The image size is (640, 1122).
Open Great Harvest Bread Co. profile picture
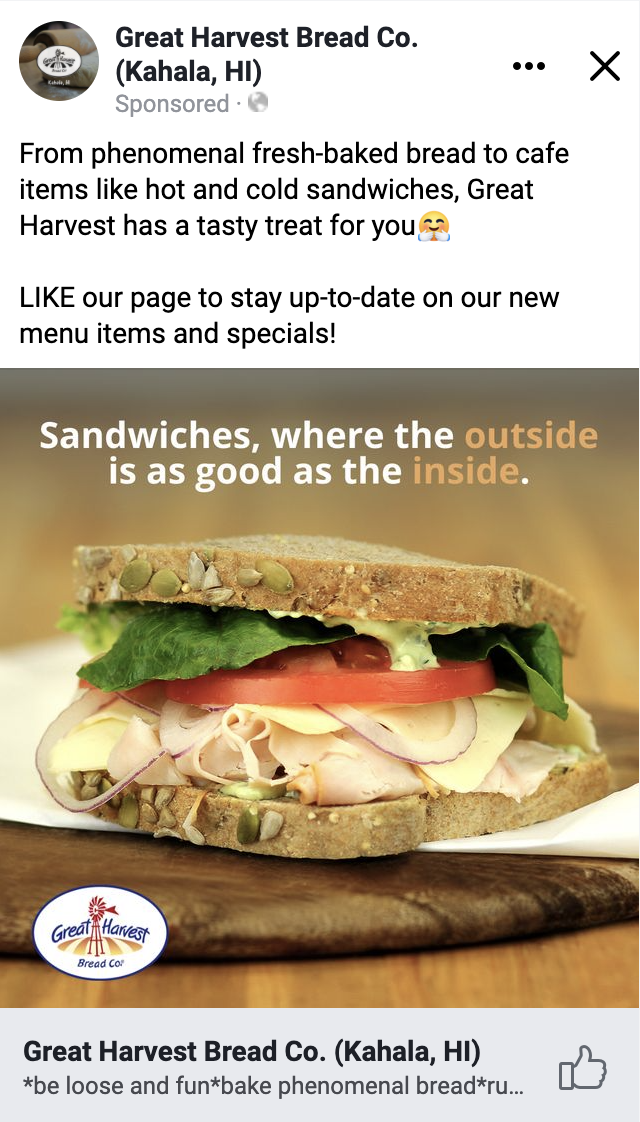tap(59, 61)
